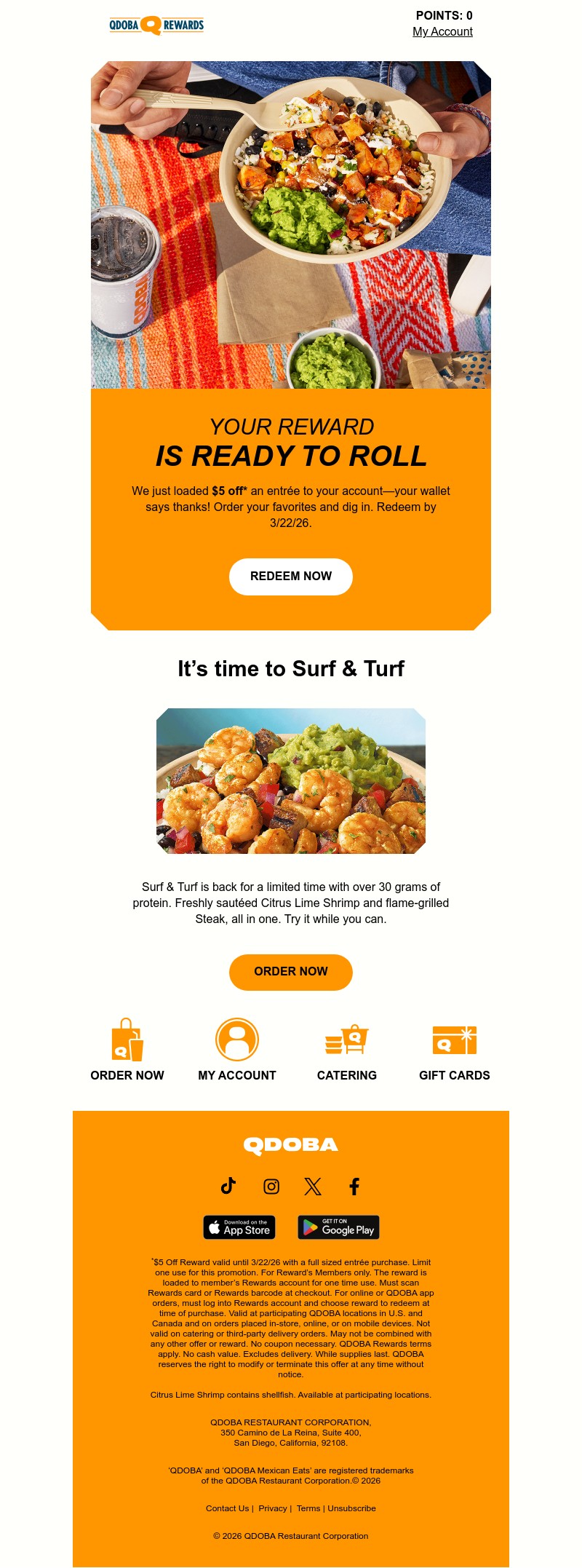Click the X social media icon

pyautogui.click(x=313, y=1186)
